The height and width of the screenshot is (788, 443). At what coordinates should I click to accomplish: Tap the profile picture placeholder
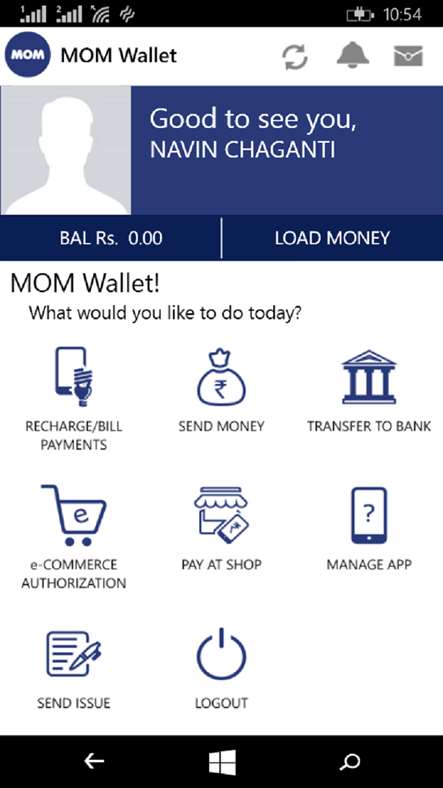[66, 151]
